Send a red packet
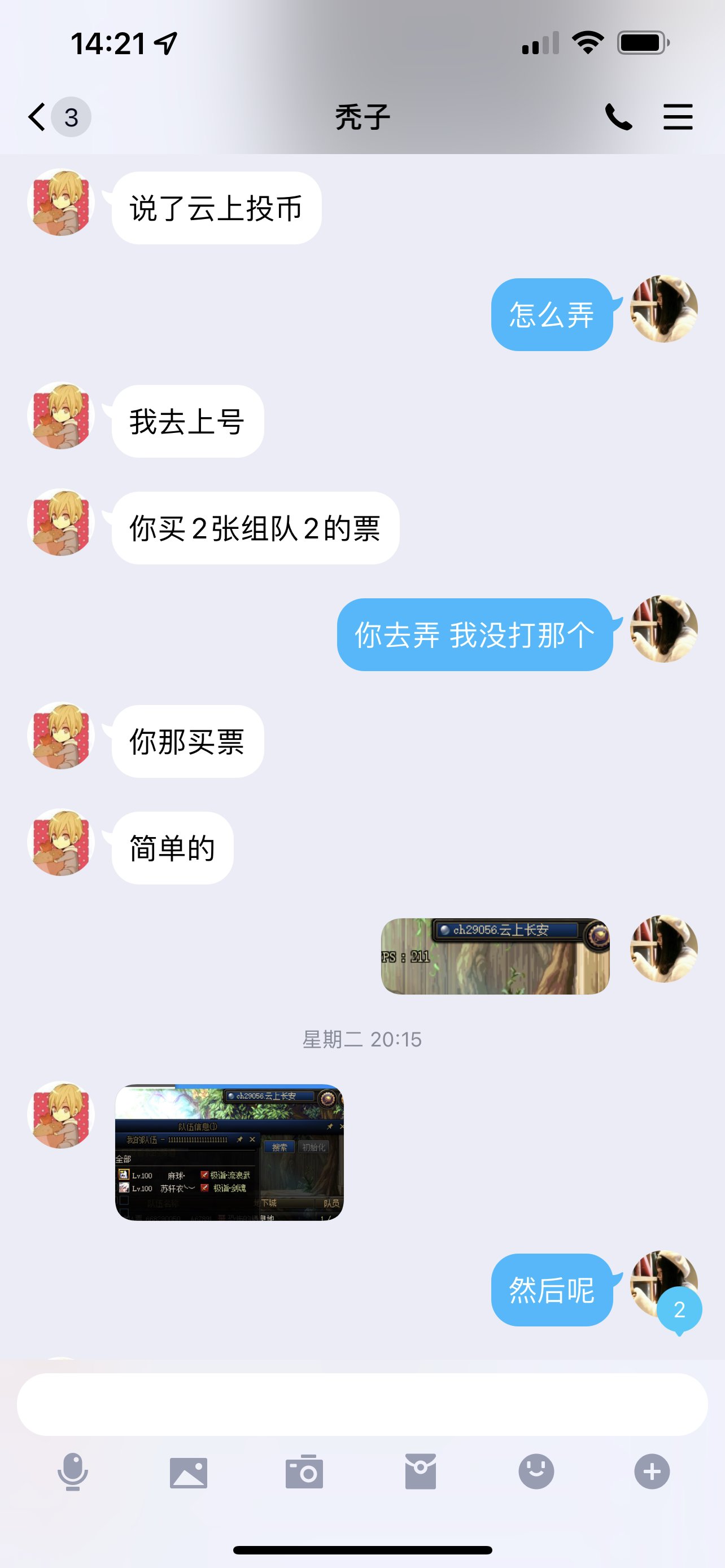Screen dimensions: 725x1568 421,1471
